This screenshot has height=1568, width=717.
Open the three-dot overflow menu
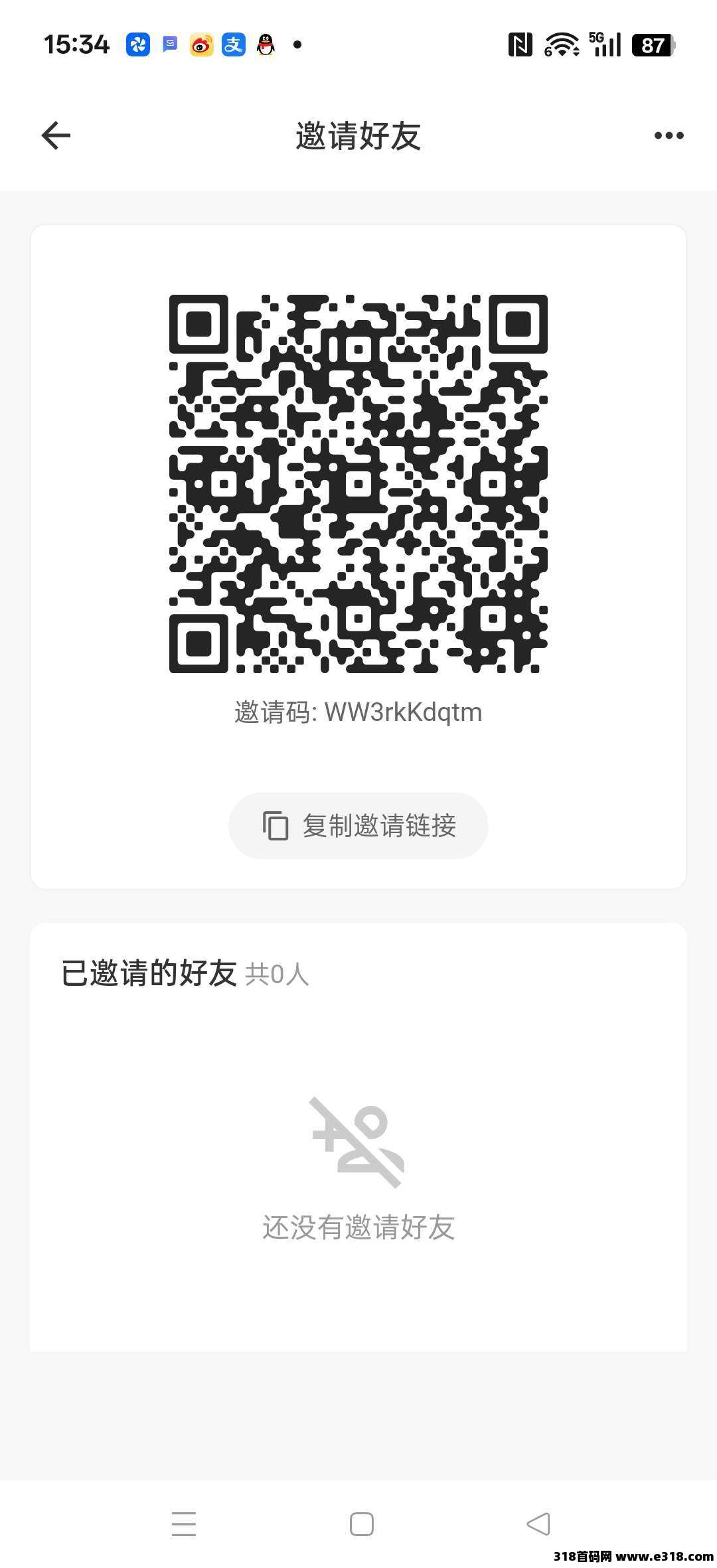[x=669, y=135]
